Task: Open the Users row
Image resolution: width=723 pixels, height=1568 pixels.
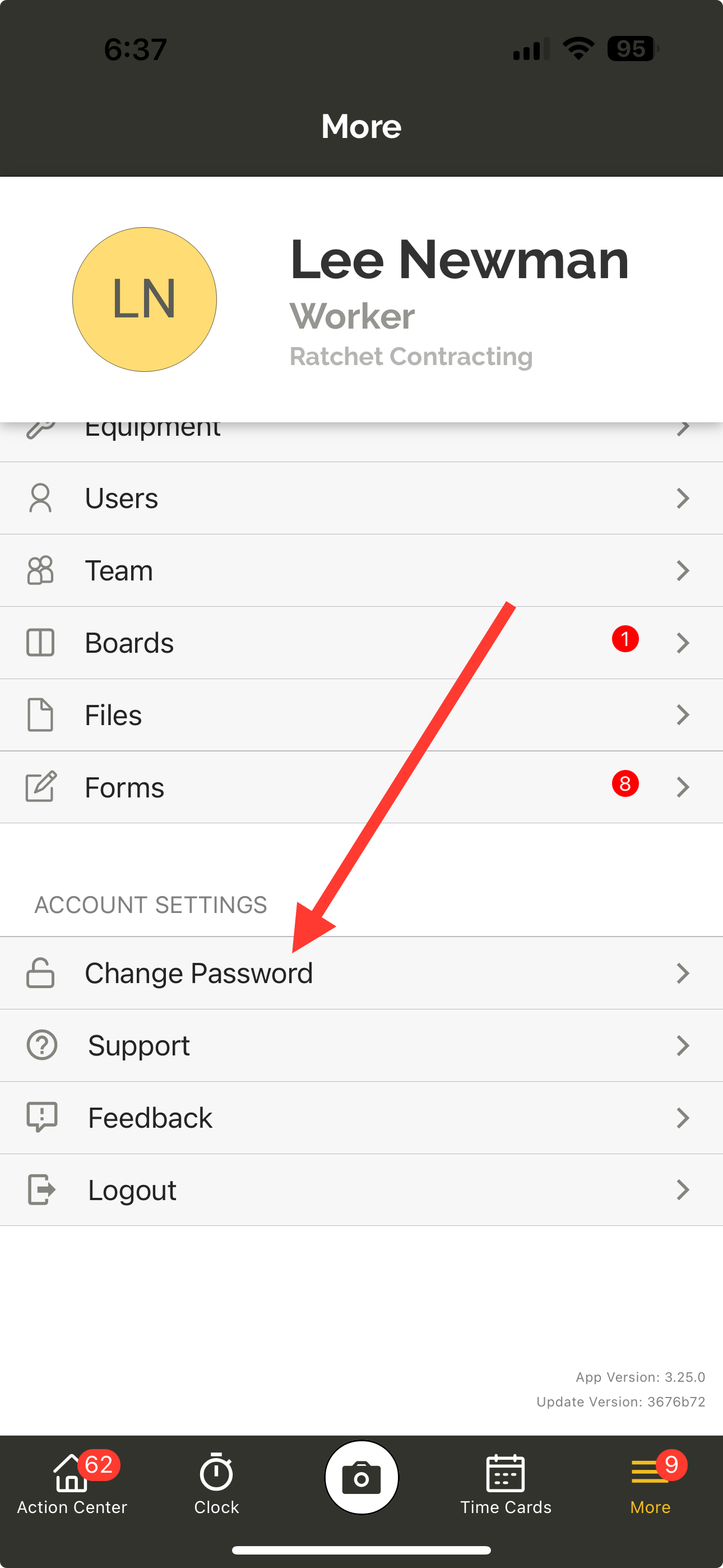Action: (x=361, y=498)
